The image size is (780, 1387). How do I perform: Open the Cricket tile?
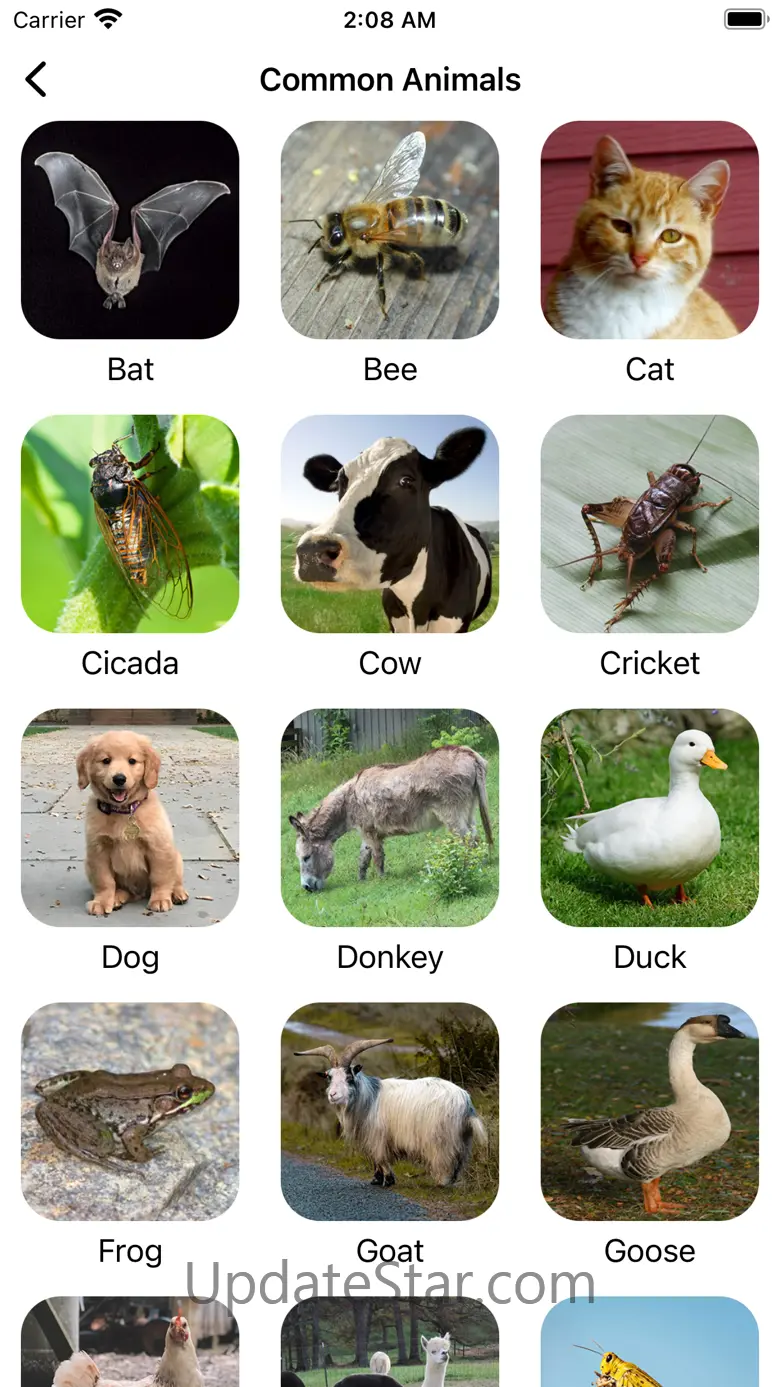pos(650,524)
